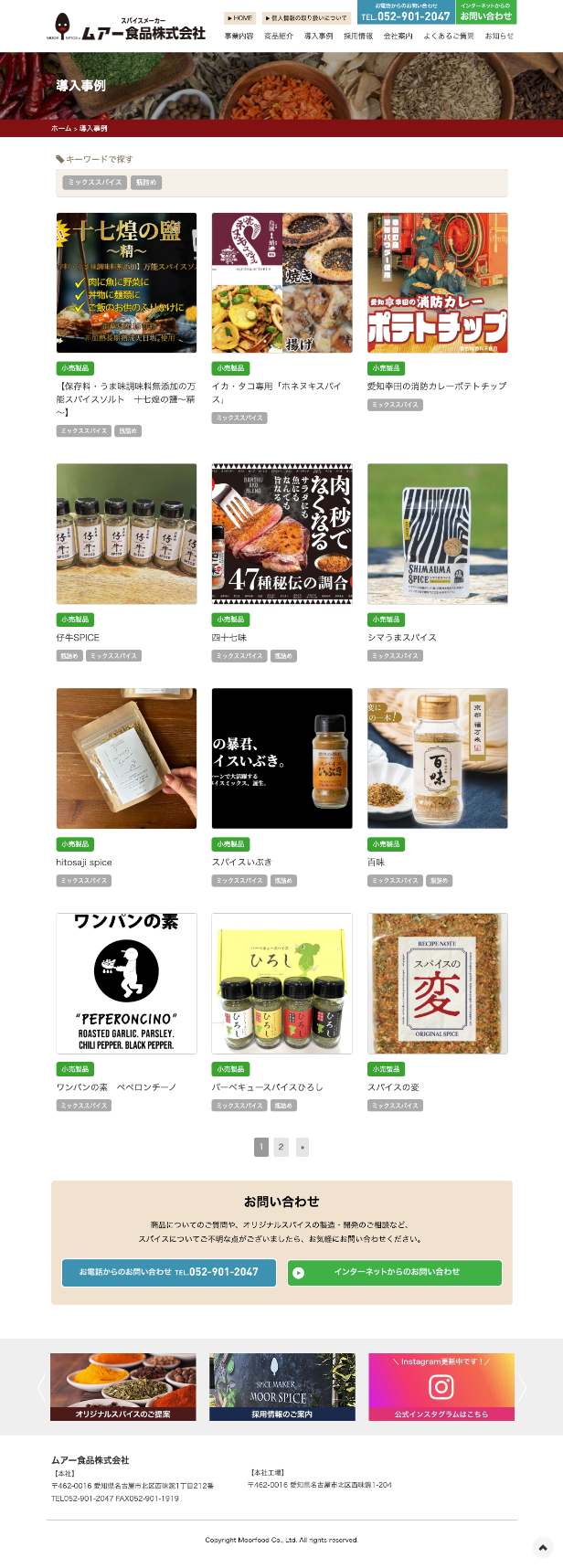
Task: Tap インターネットからのお問い合わせ green button
Action: [x=394, y=1272]
